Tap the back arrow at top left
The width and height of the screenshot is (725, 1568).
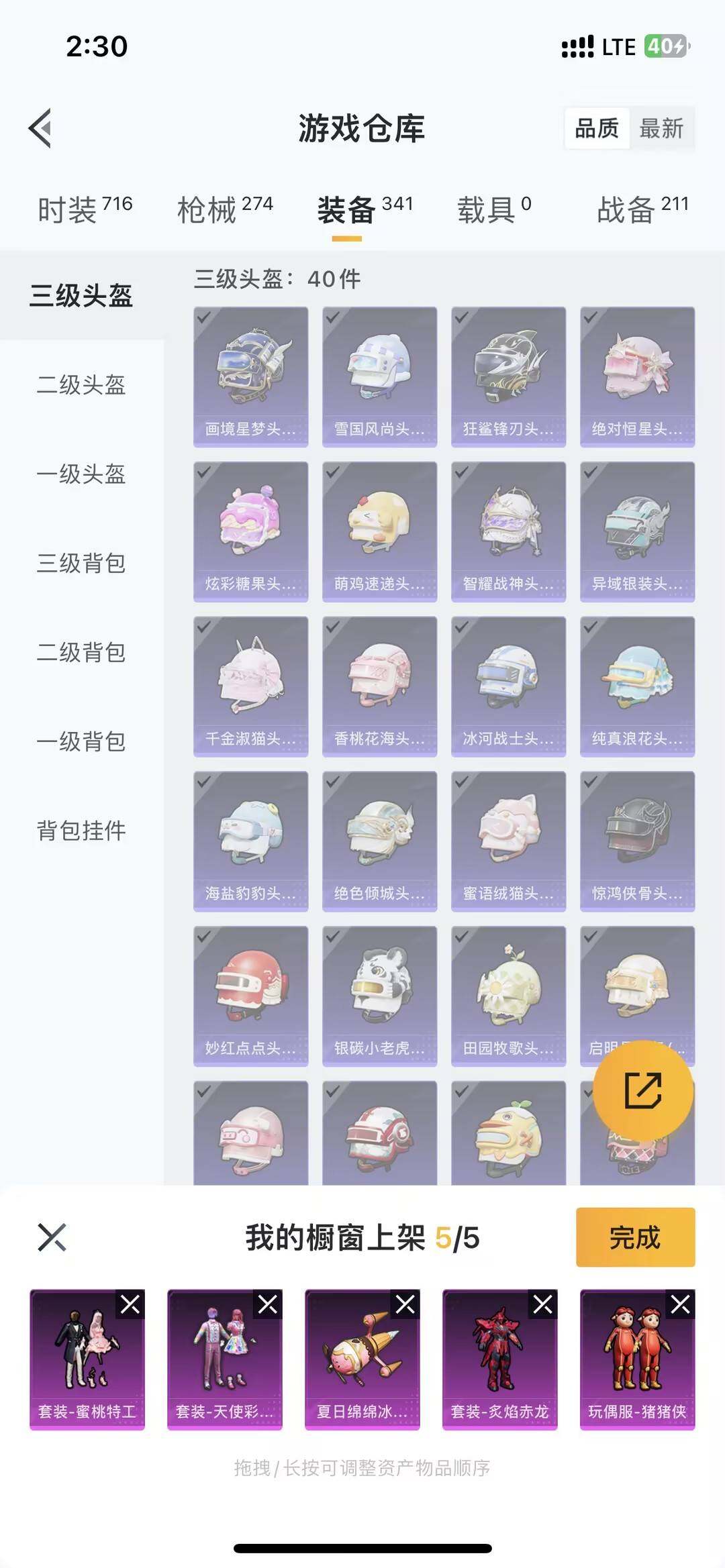click(40, 127)
